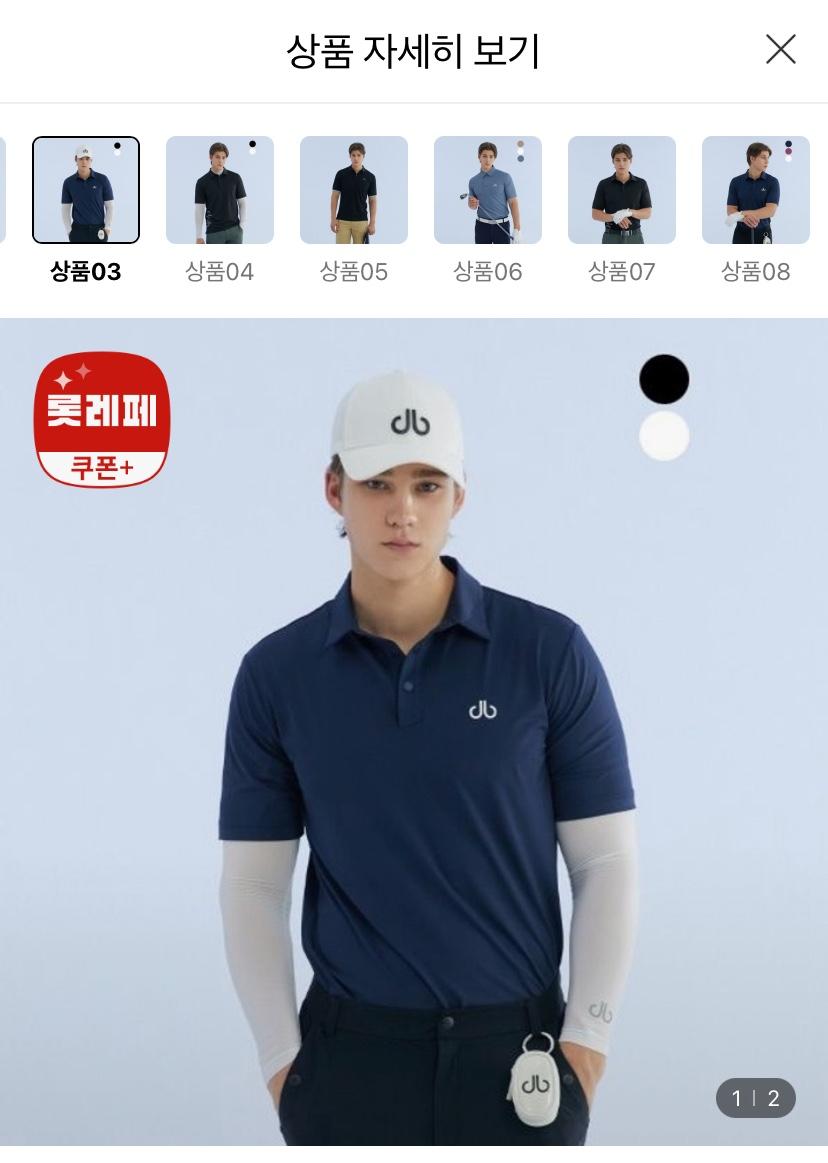Viewport: 828px width, 1163px height.
Task: Switch to the 상품04 thumbnail
Action: pyautogui.click(x=220, y=190)
